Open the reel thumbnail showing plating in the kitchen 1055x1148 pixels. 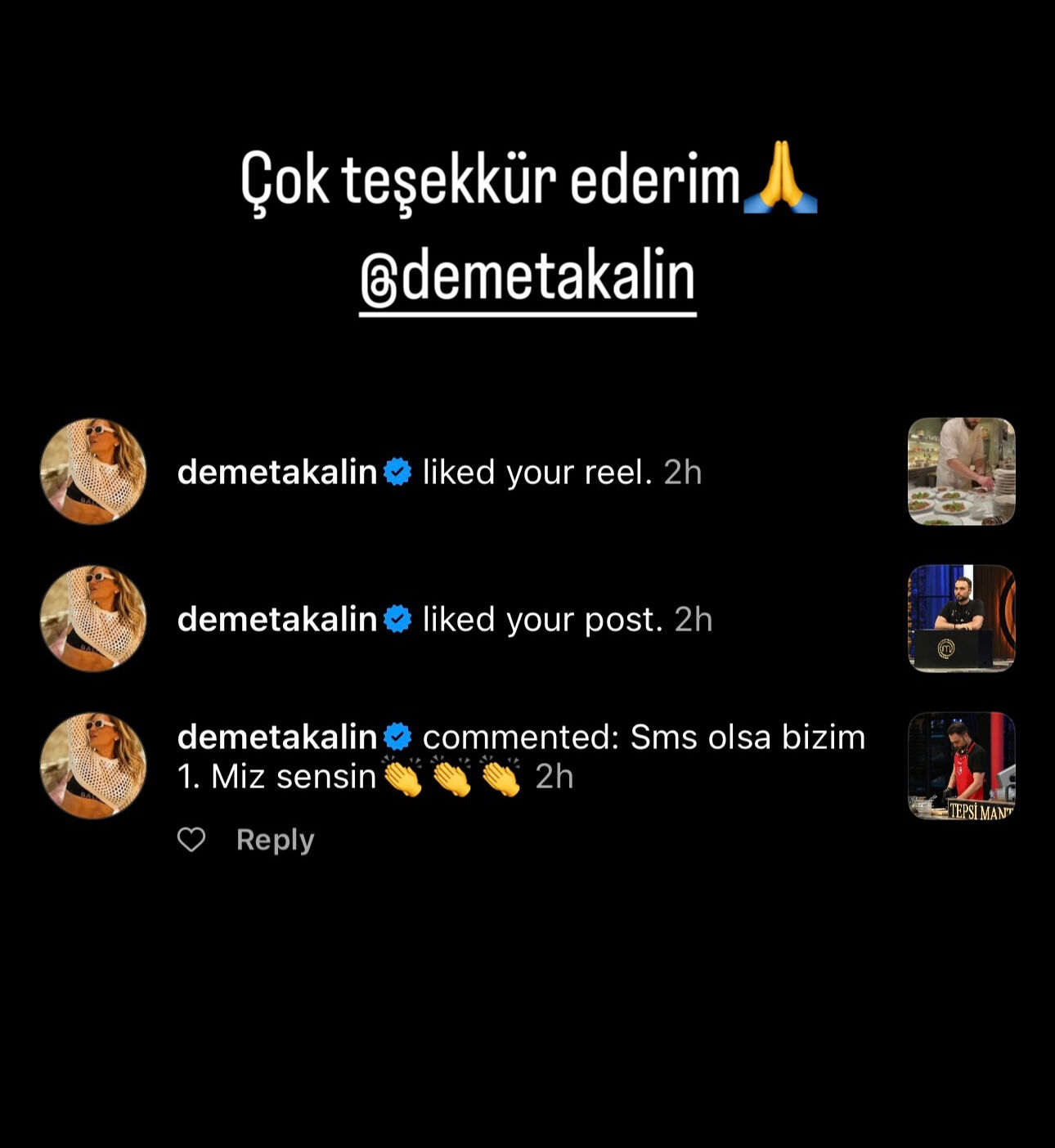point(961,473)
